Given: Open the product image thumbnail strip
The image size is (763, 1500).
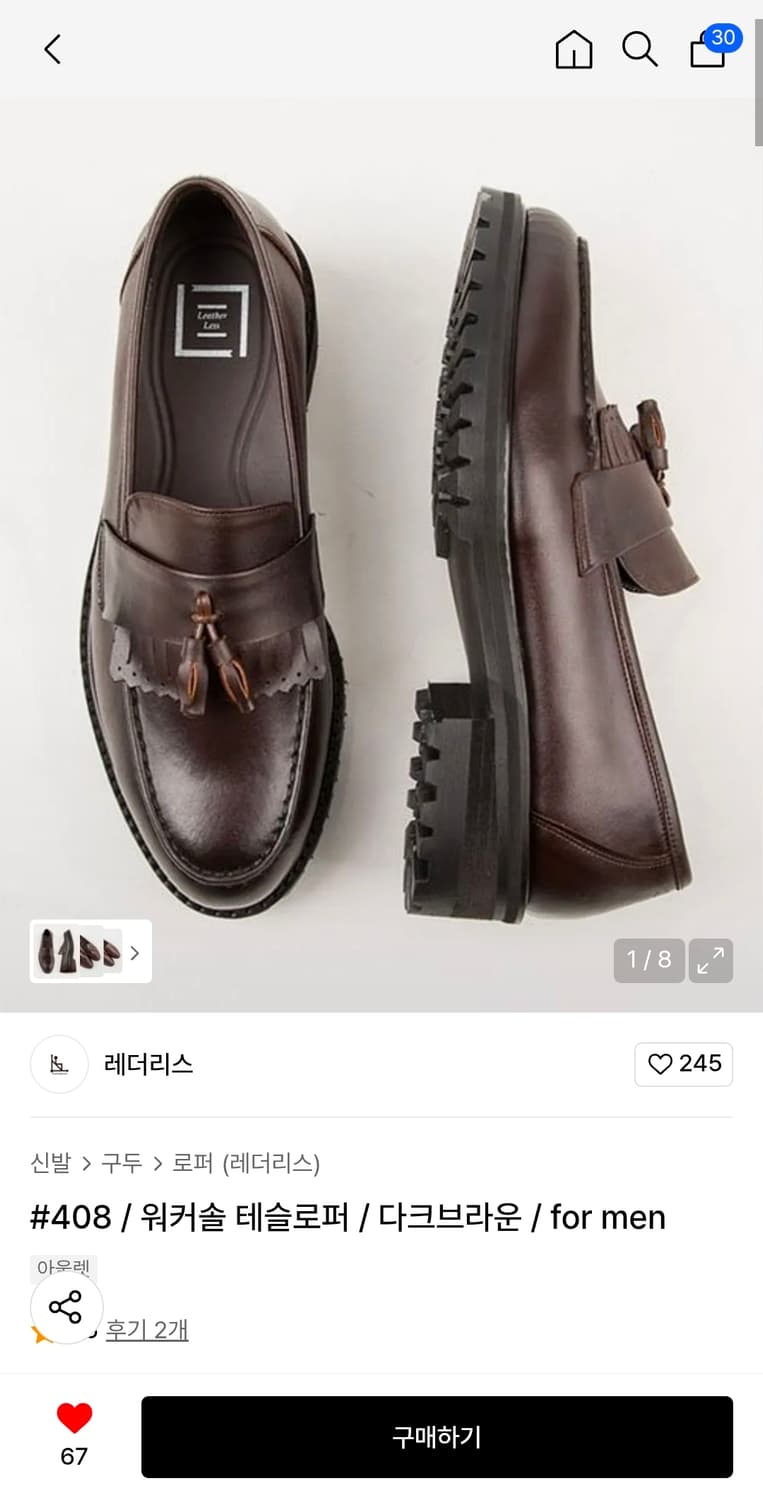Looking at the screenshot, I should click(x=78, y=951).
